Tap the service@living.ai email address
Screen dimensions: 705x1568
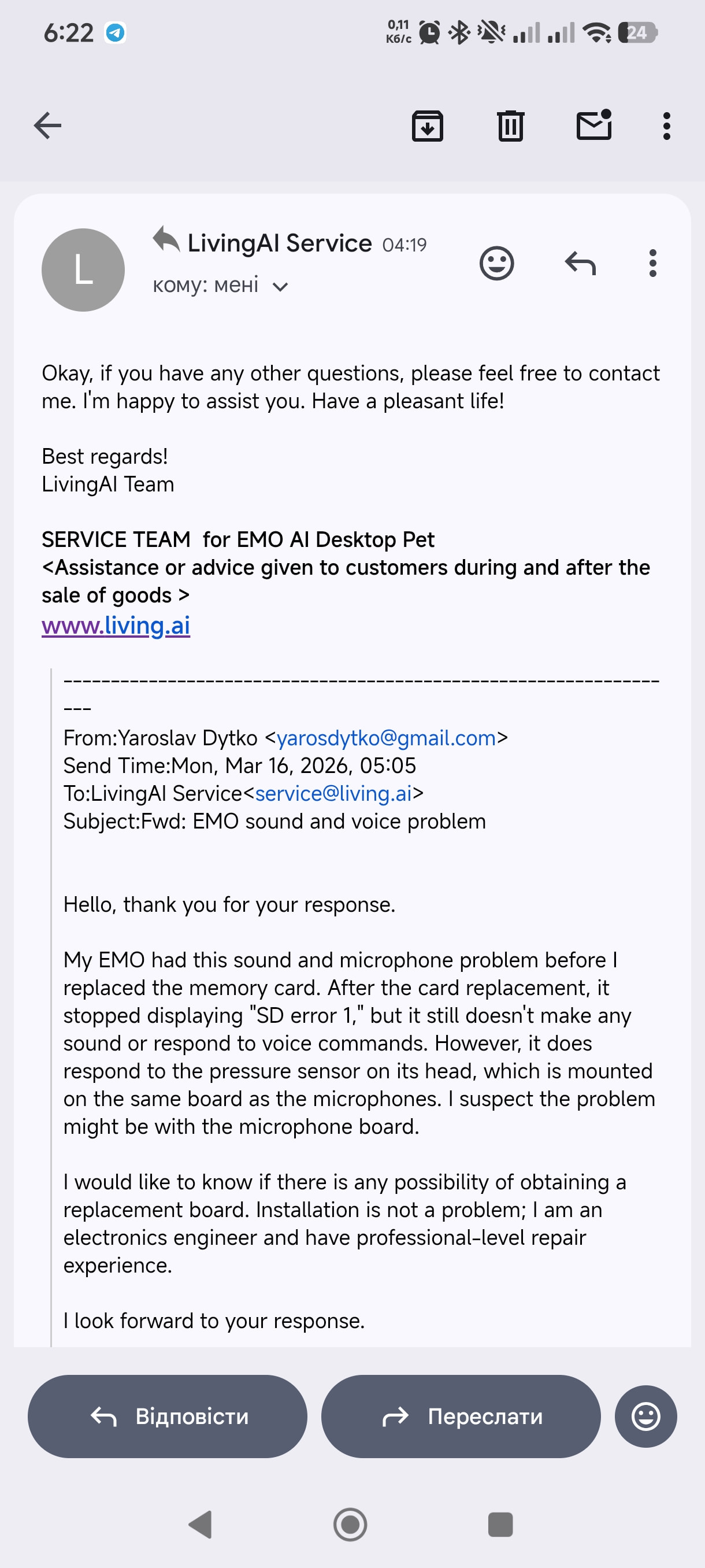pos(333,793)
